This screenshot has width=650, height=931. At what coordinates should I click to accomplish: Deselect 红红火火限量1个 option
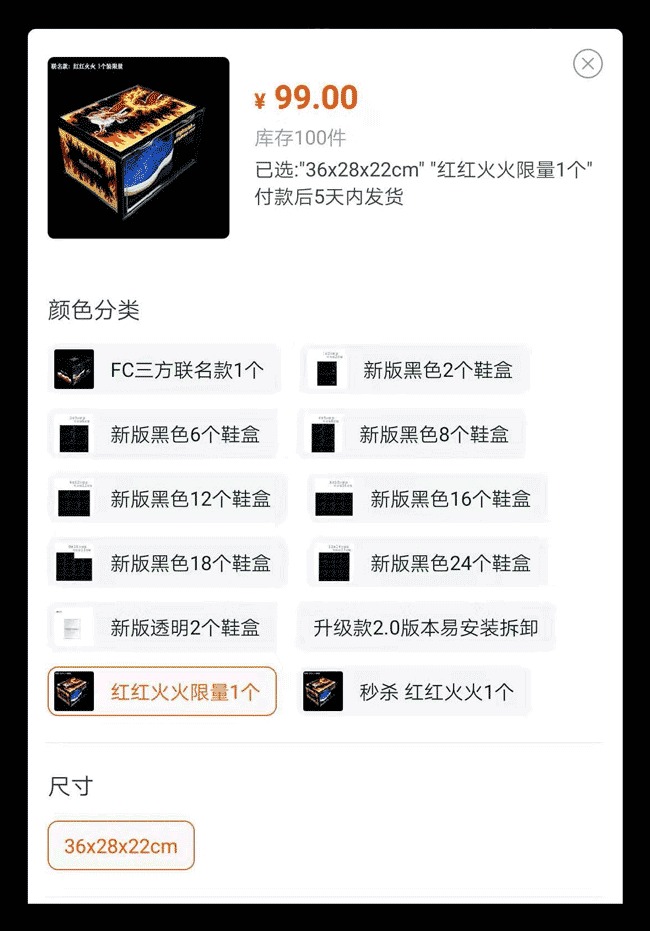(x=162, y=691)
